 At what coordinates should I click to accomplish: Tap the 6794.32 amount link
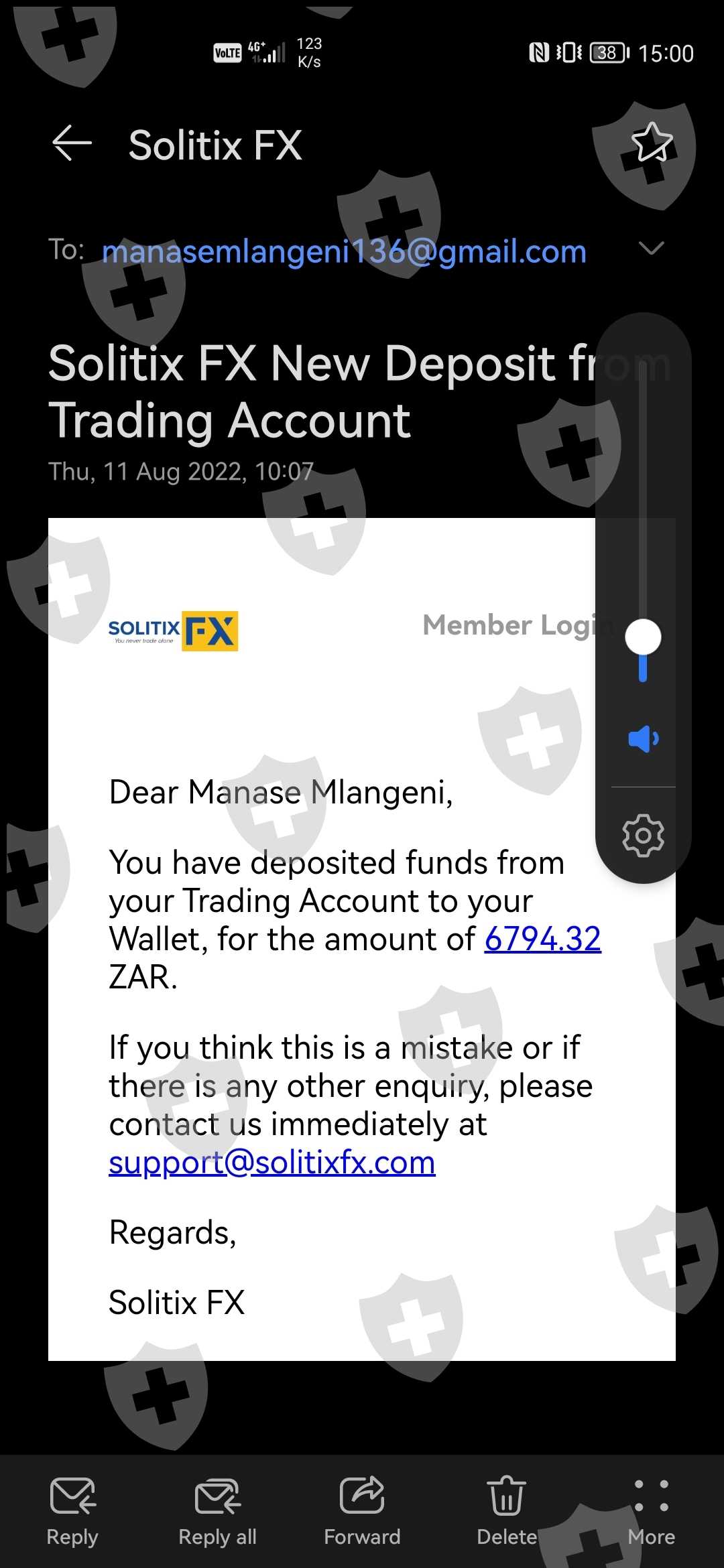542,939
